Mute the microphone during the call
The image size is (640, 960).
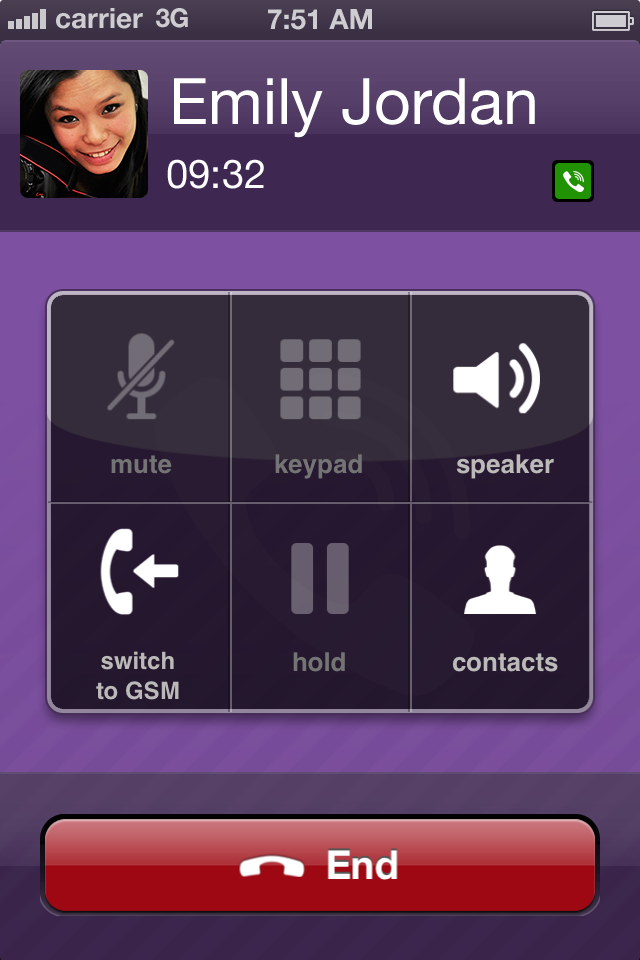(140, 398)
